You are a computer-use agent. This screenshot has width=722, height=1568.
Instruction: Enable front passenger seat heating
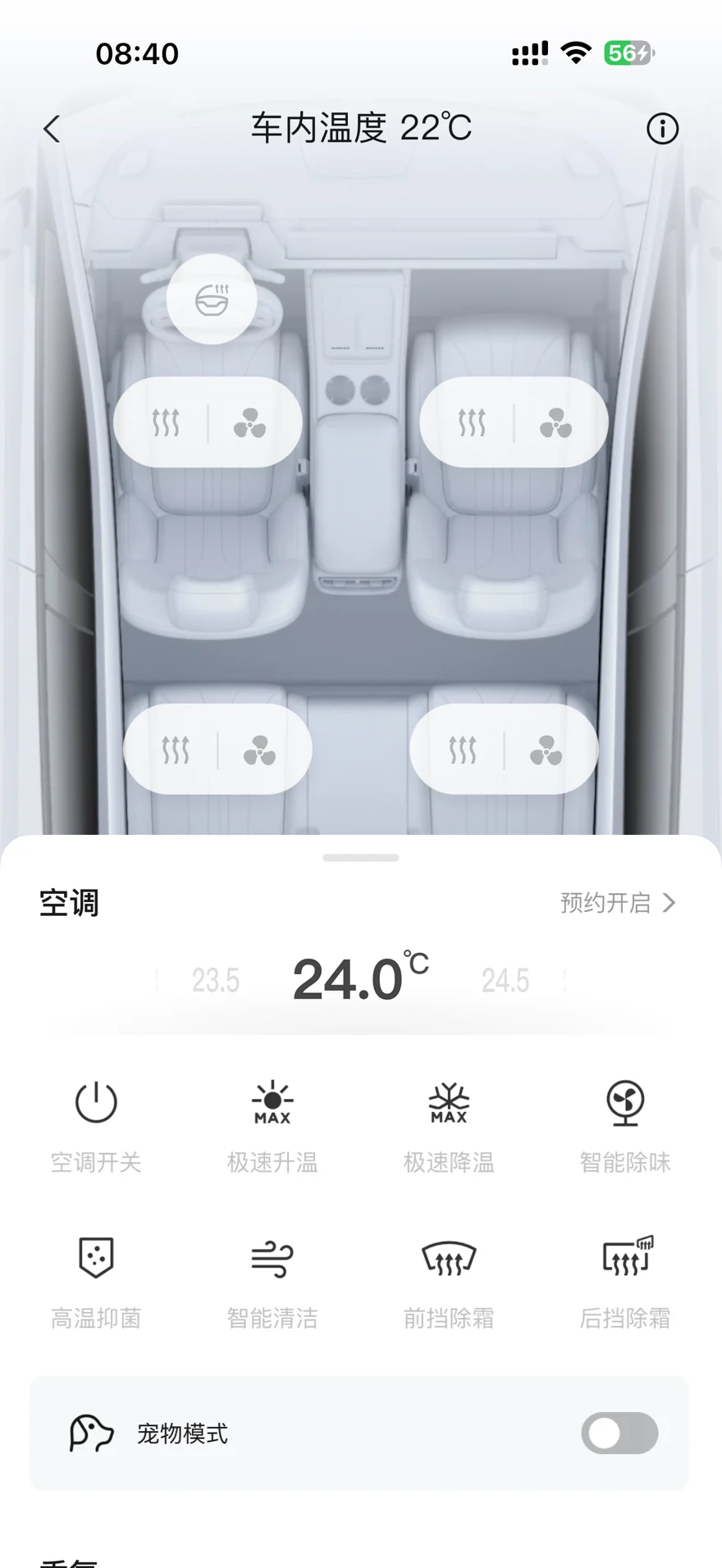click(x=472, y=423)
